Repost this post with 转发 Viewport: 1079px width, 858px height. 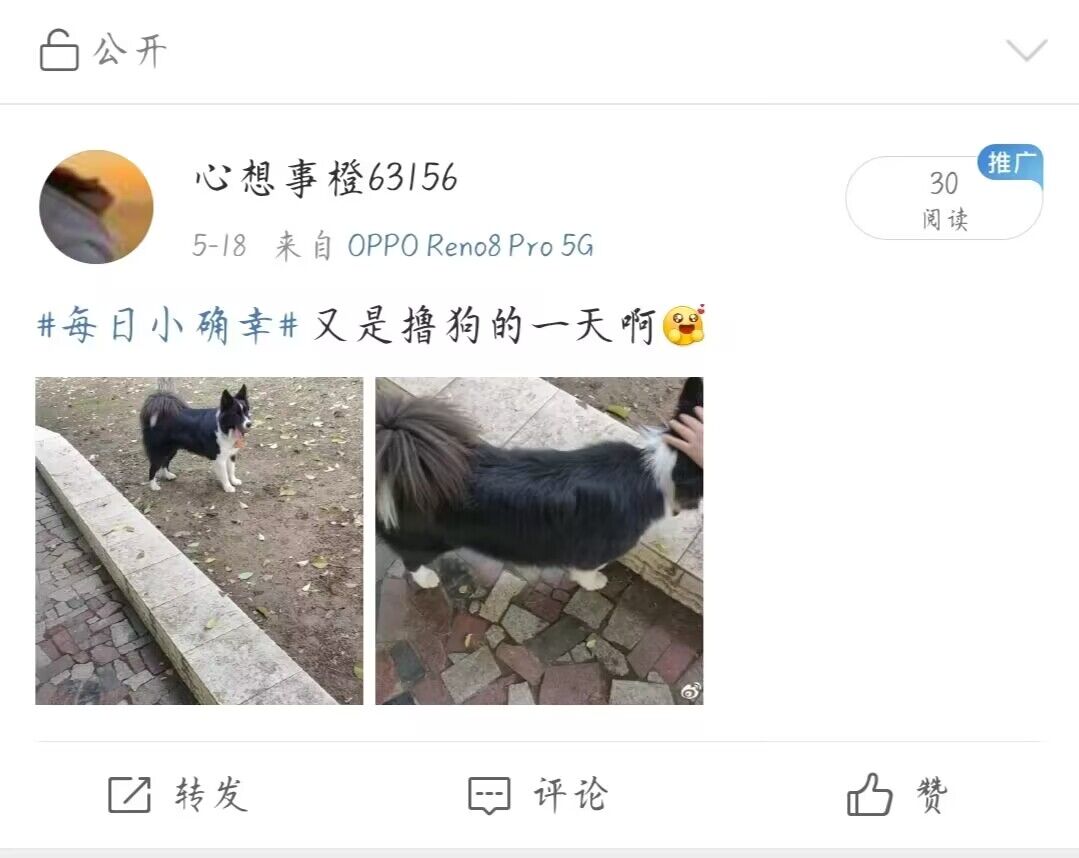178,795
